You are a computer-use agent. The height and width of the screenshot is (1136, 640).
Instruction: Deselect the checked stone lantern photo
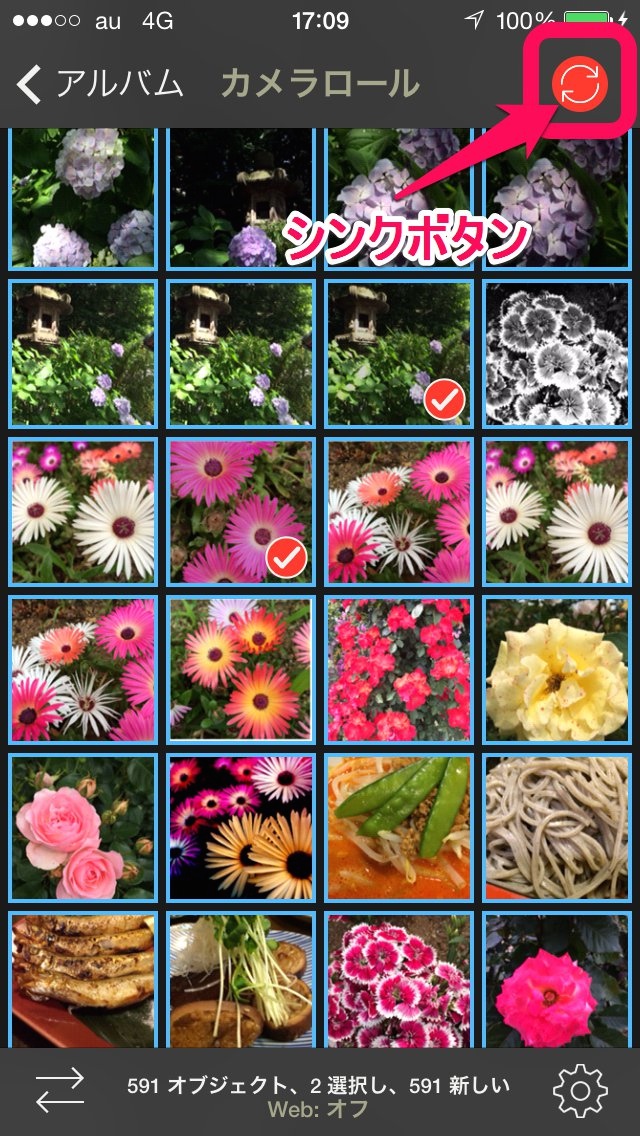pos(399,353)
